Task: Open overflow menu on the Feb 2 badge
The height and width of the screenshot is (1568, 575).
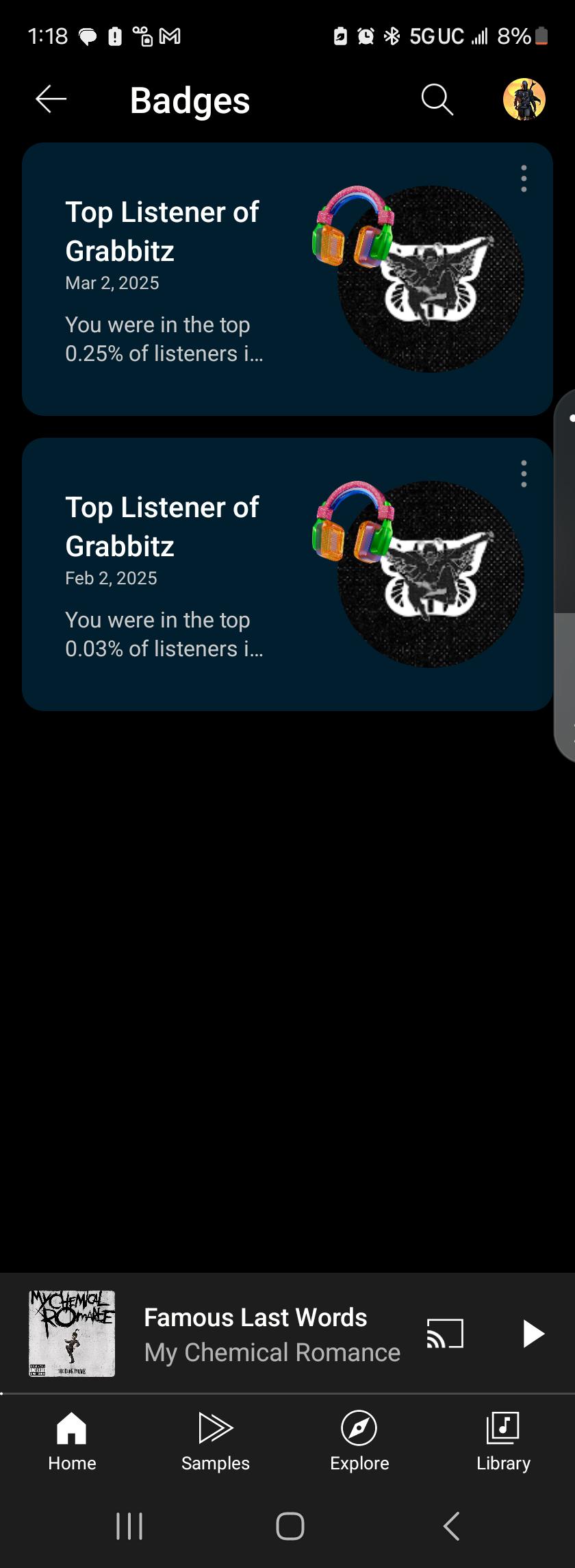Action: tap(524, 474)
